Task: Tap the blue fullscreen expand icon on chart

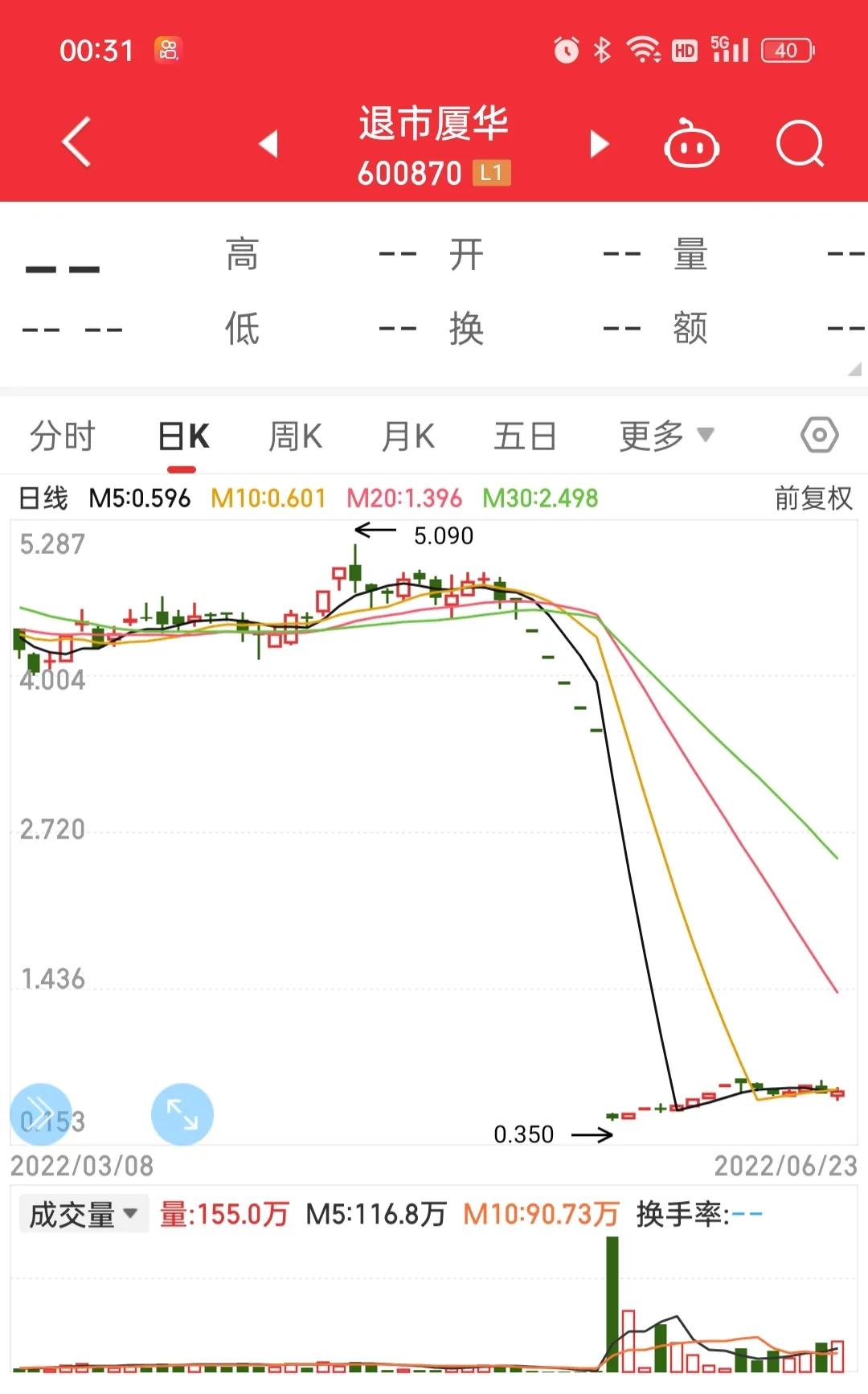Action: (183, 1115)
